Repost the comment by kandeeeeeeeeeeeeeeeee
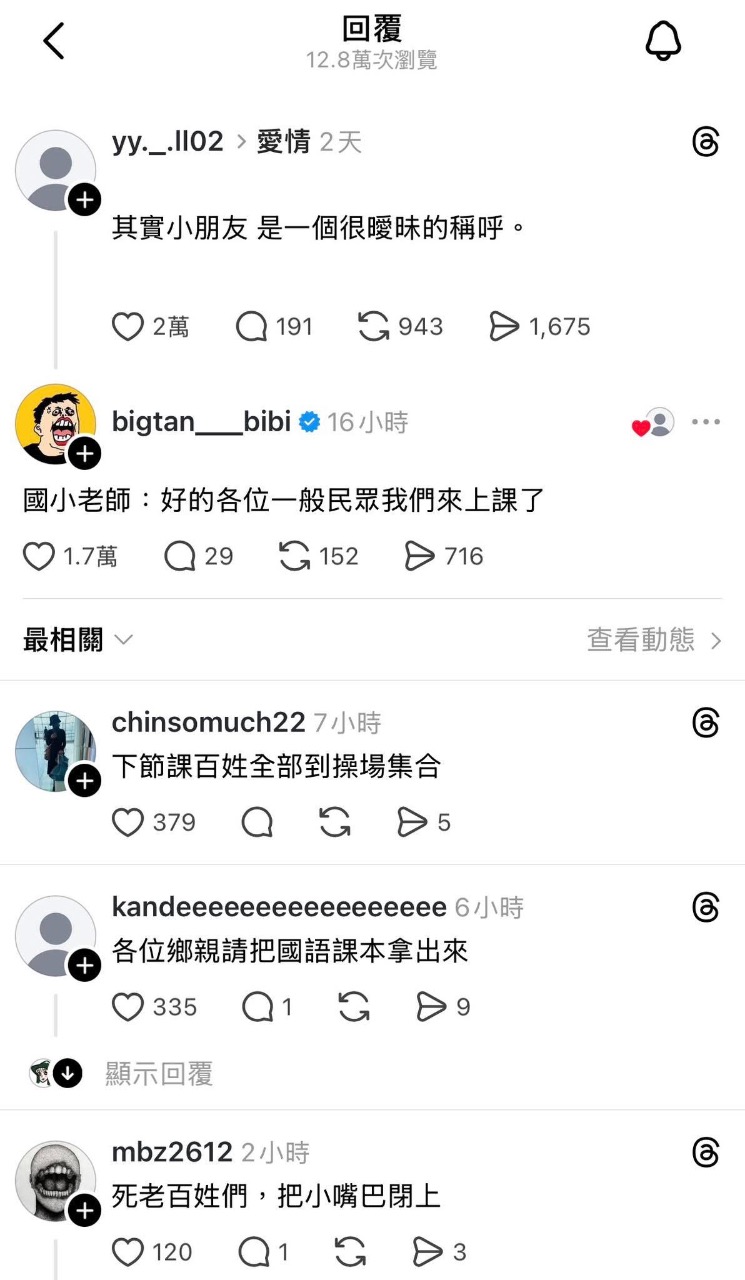Viewport: 745px width, 1280px height. click(354, 1006)
